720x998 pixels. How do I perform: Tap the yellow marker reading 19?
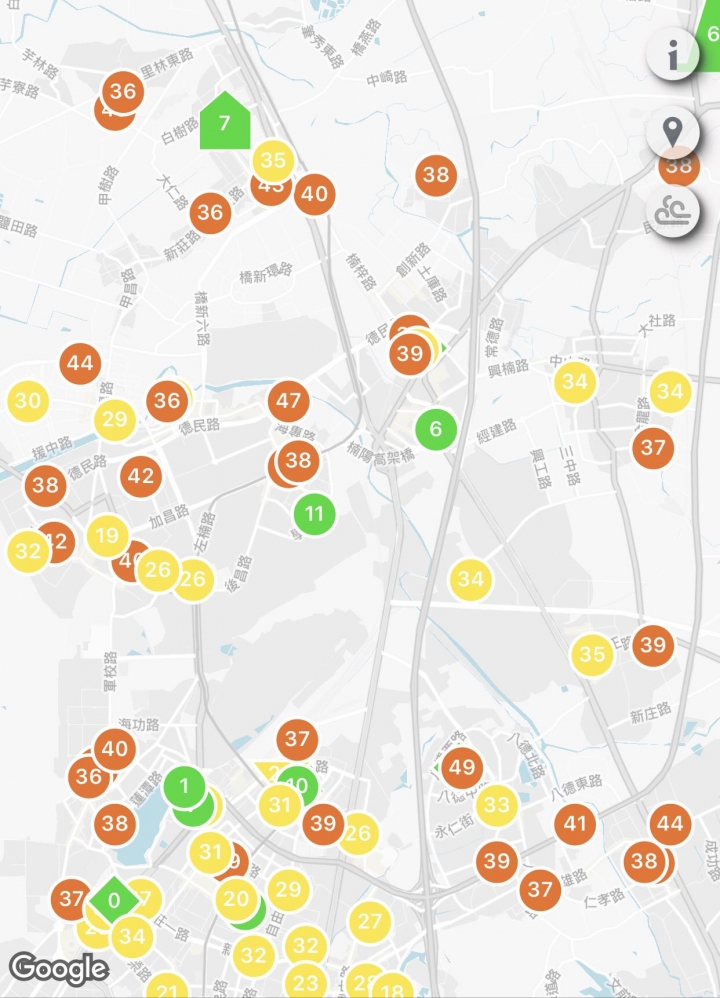(x=107, y=536)
